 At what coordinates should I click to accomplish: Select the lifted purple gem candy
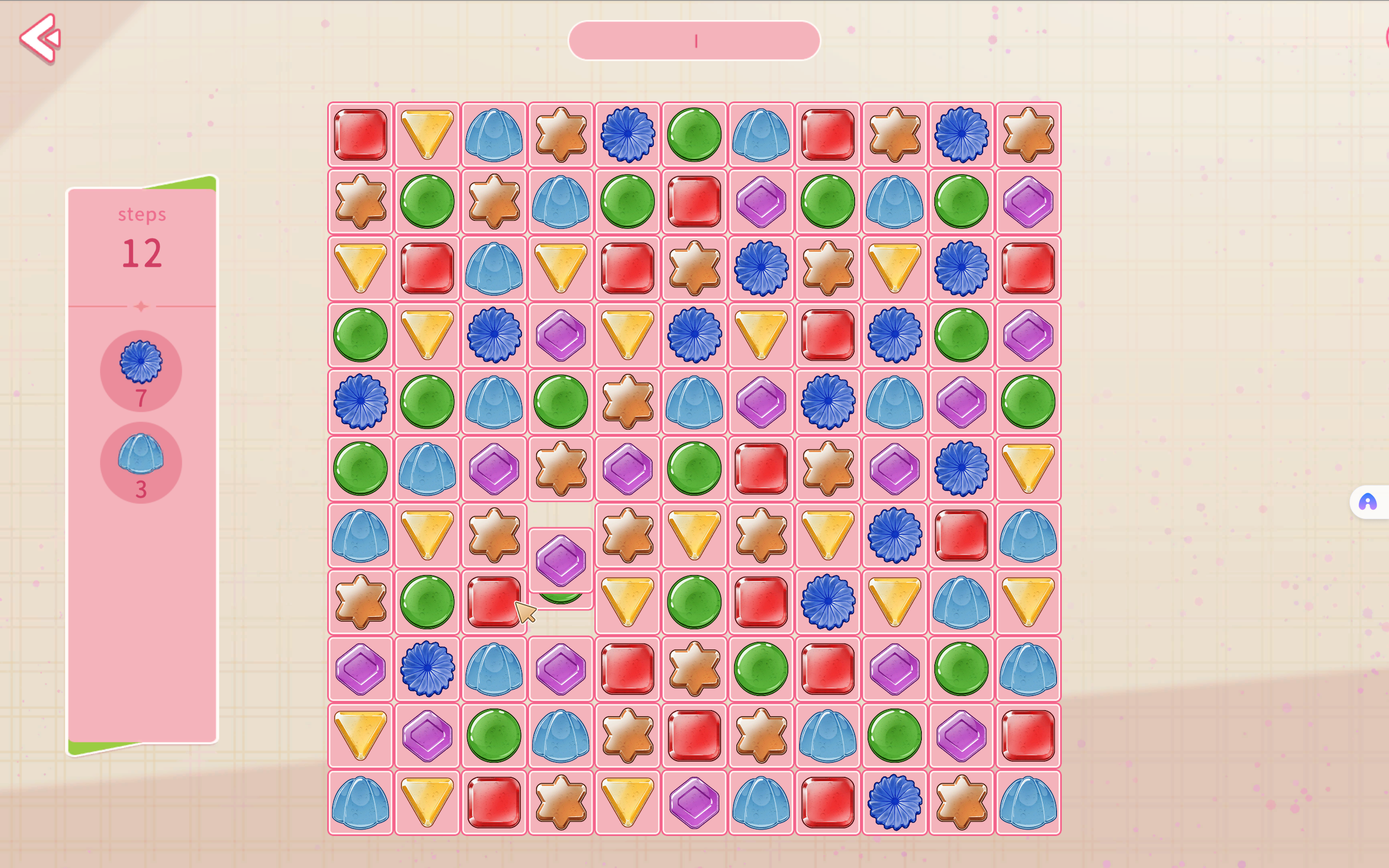[x=561, y=560]
